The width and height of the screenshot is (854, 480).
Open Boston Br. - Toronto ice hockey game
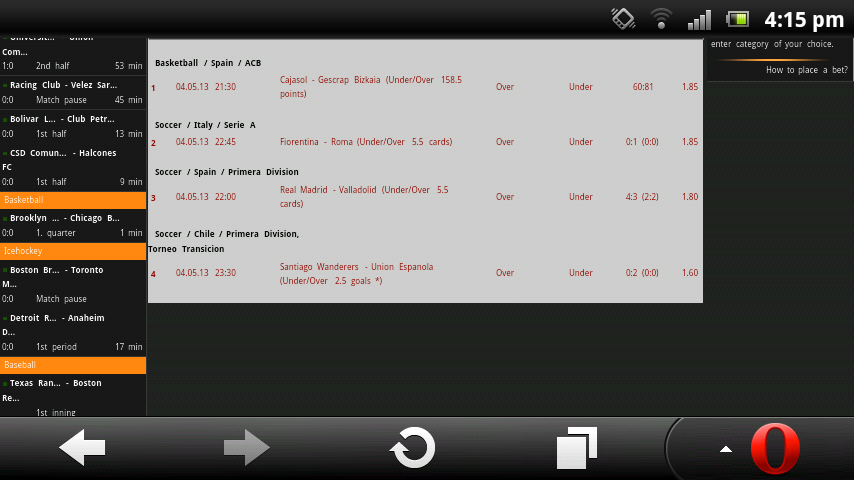click(x=65, y=270)
